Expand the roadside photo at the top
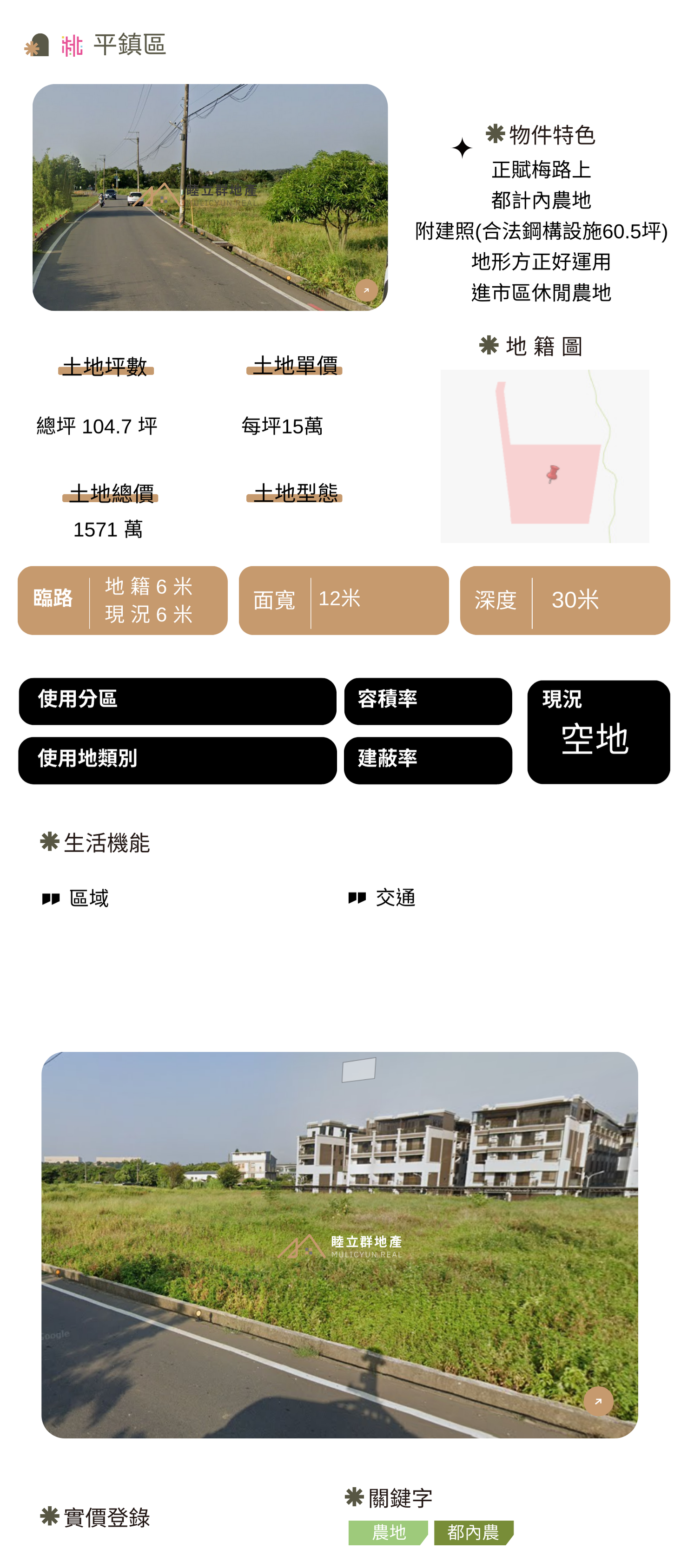This screenshot has width=681, height=1568. (366, 290)
